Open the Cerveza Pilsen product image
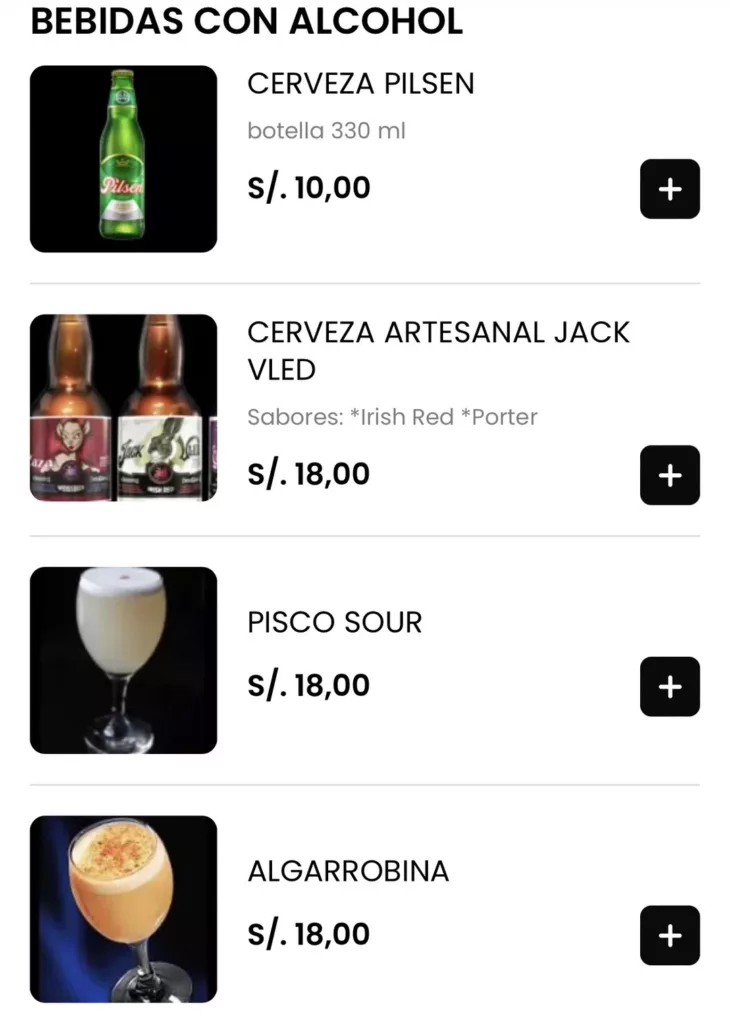 point(123,159)
